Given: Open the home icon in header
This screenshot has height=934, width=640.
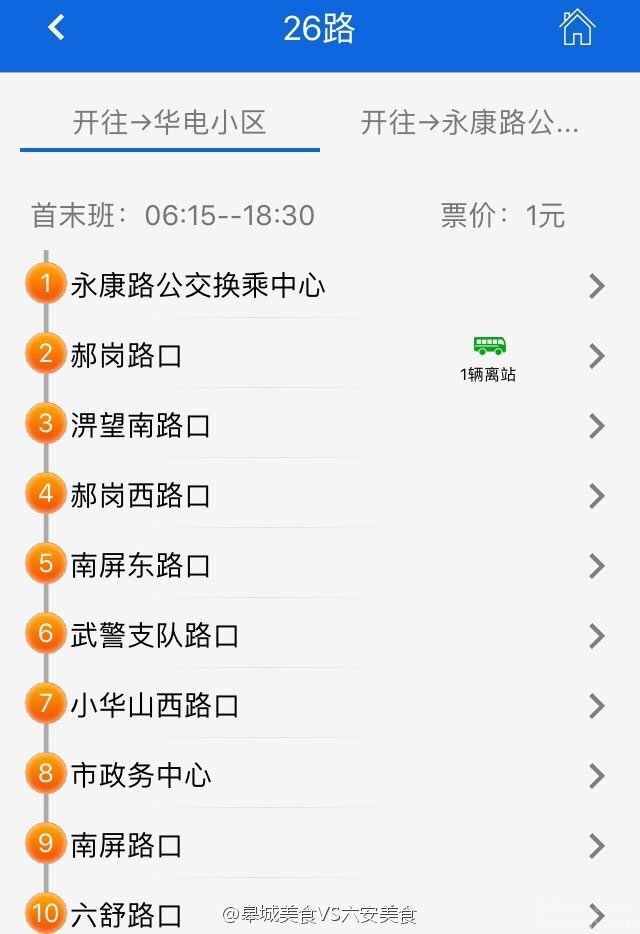Looking at the screenshot, I should click(577, 28).
